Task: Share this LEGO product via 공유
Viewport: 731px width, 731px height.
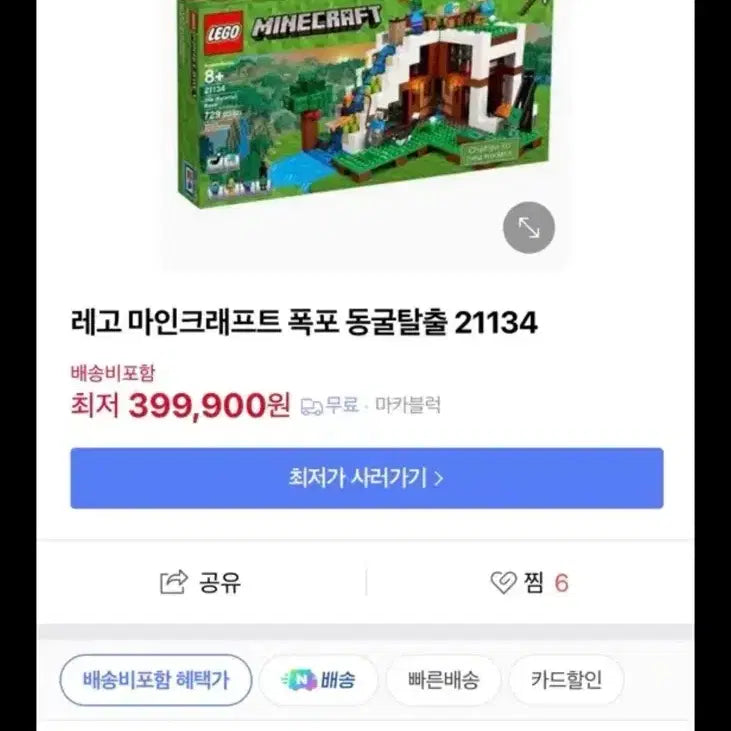Action: [x=201, y=582]
